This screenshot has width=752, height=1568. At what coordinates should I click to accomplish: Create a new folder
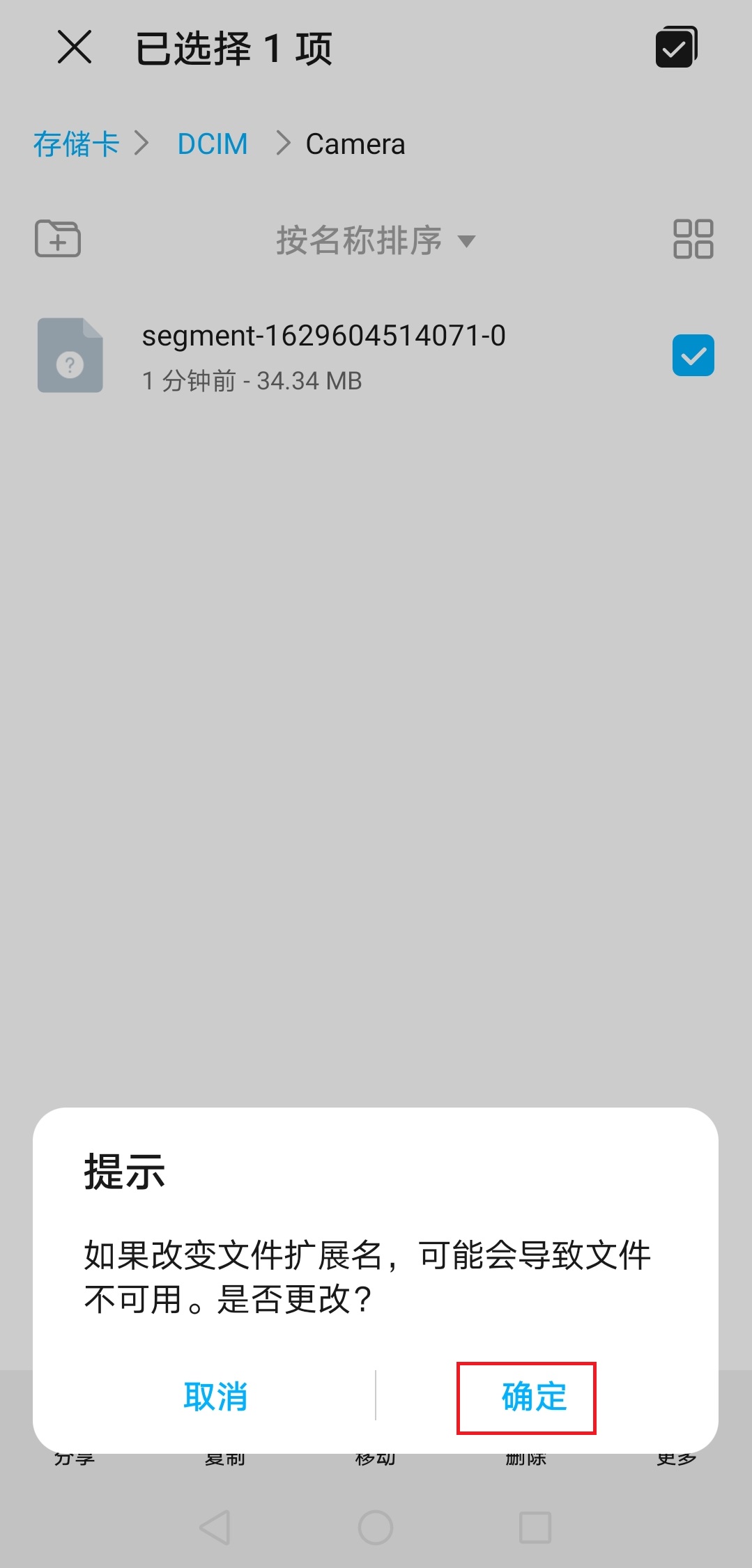pyautogui.click(x=57, y=240)
